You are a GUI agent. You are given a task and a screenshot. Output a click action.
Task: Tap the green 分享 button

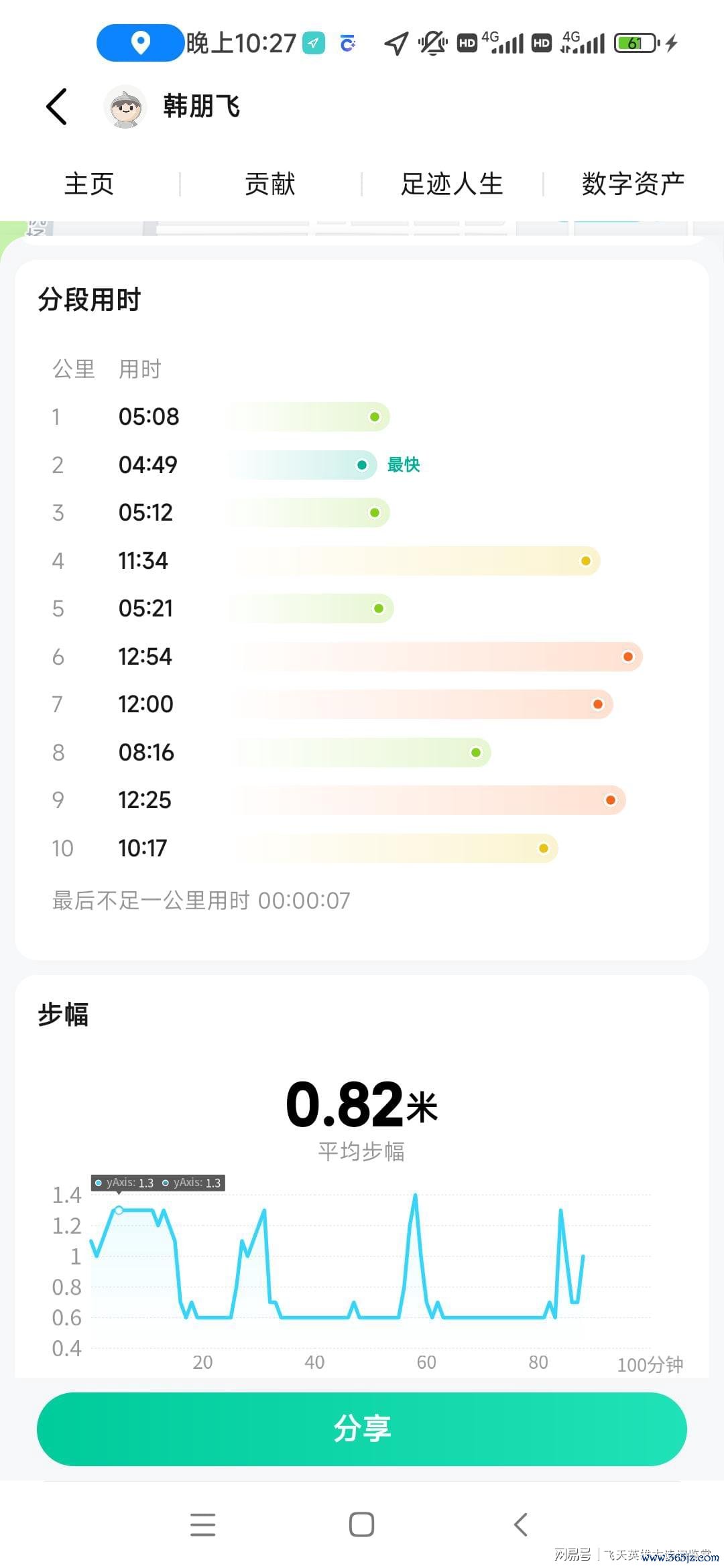362,1429
